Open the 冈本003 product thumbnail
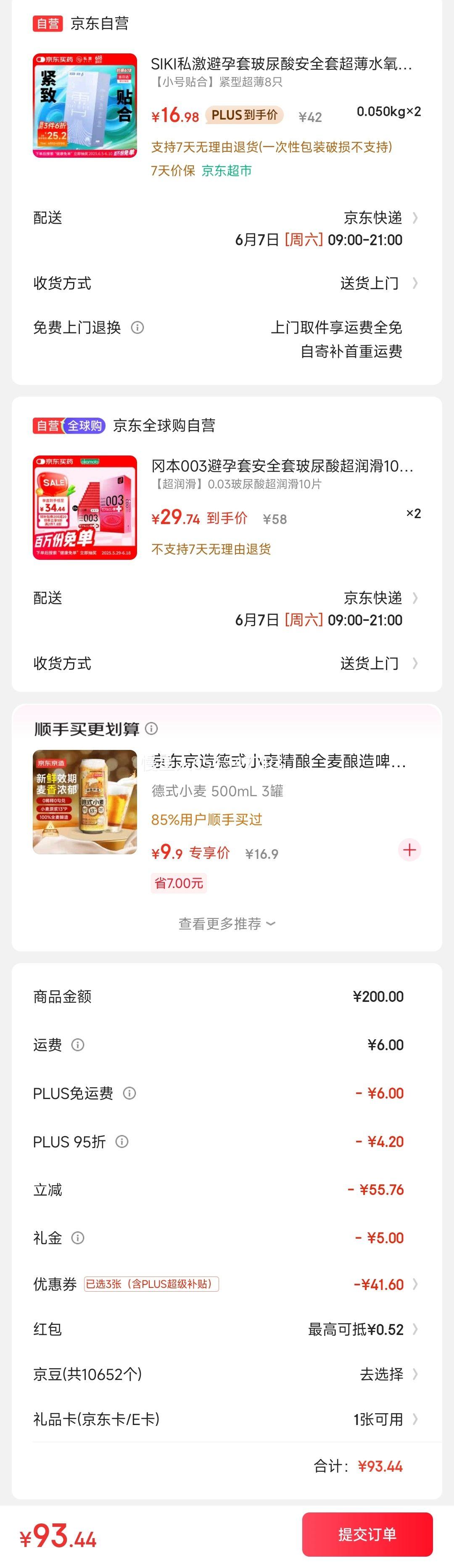Image resolution: width=454 pixels, height=1568 pixels. tap(84, 508)
